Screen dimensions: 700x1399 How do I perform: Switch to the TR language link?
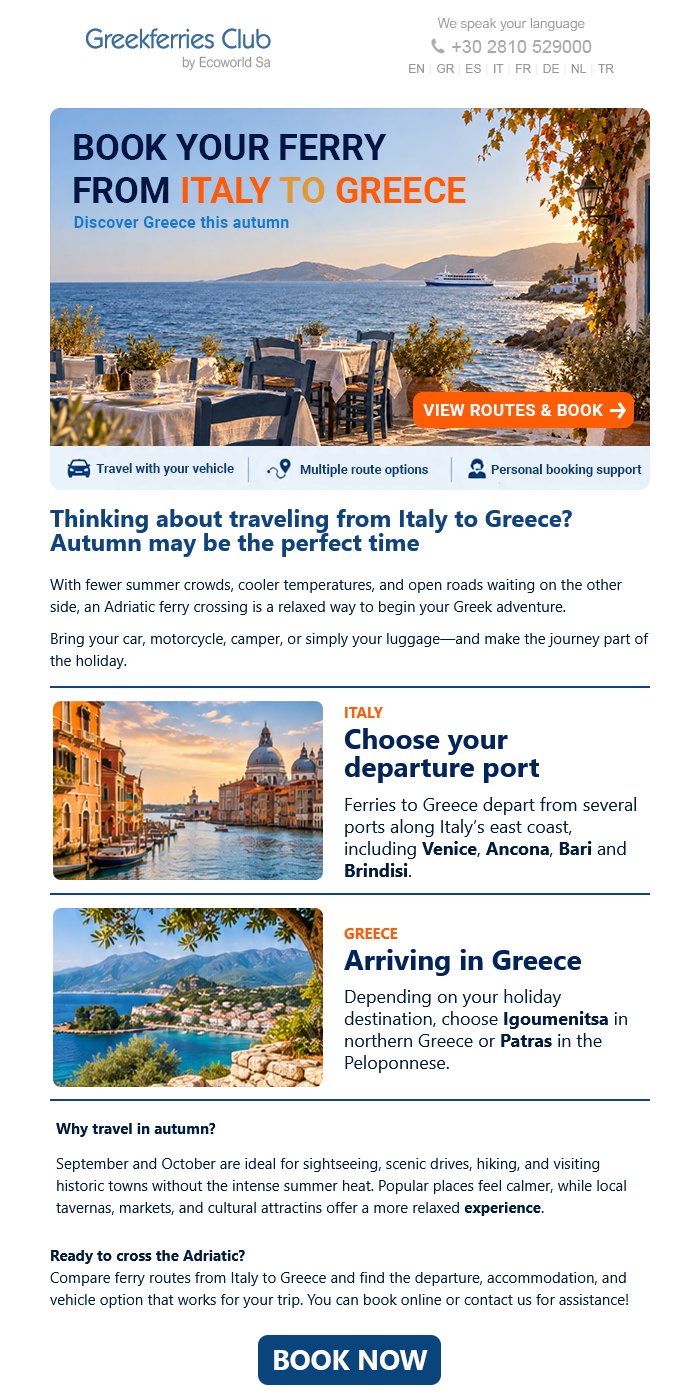tap(606, 69)
